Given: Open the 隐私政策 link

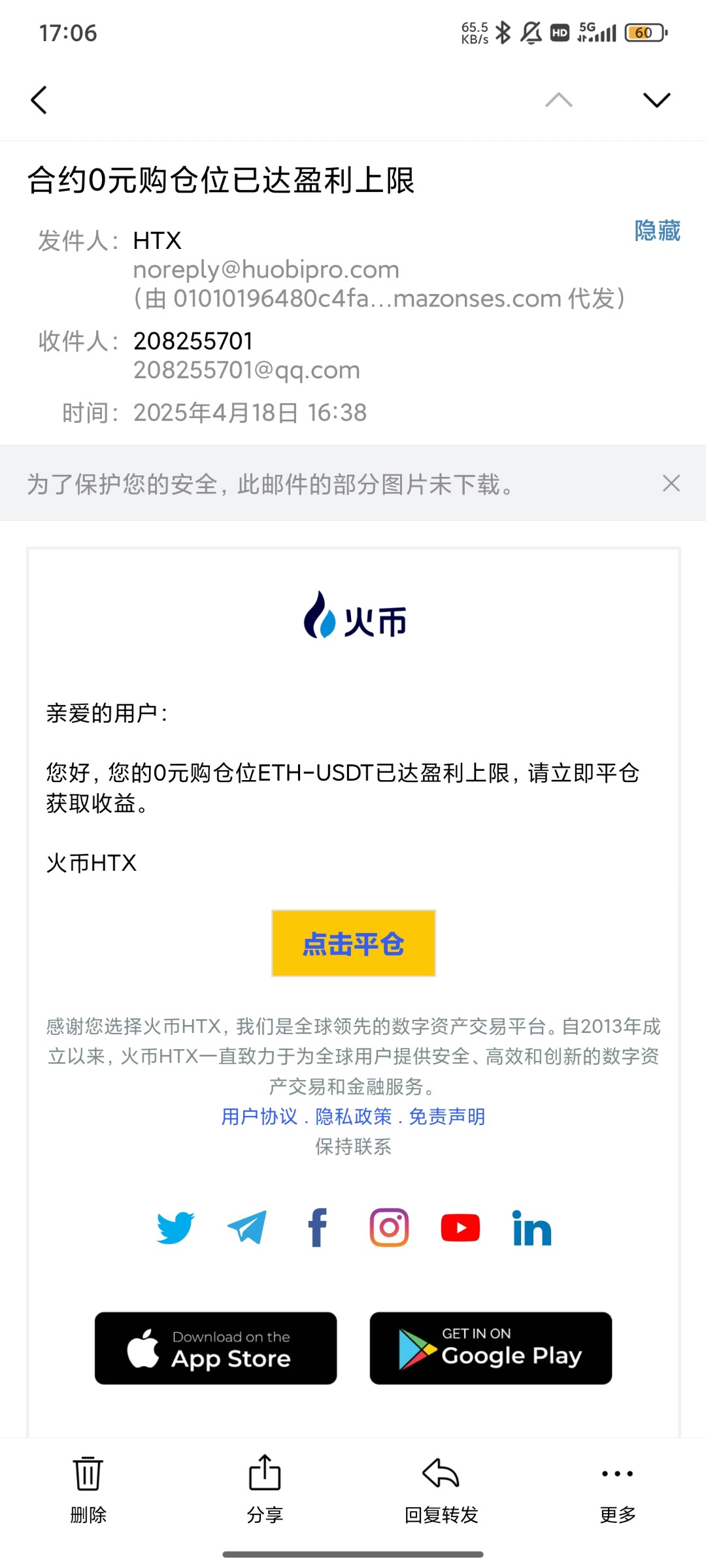Looking at the screenshot, I should click(x=354, y=1117).
